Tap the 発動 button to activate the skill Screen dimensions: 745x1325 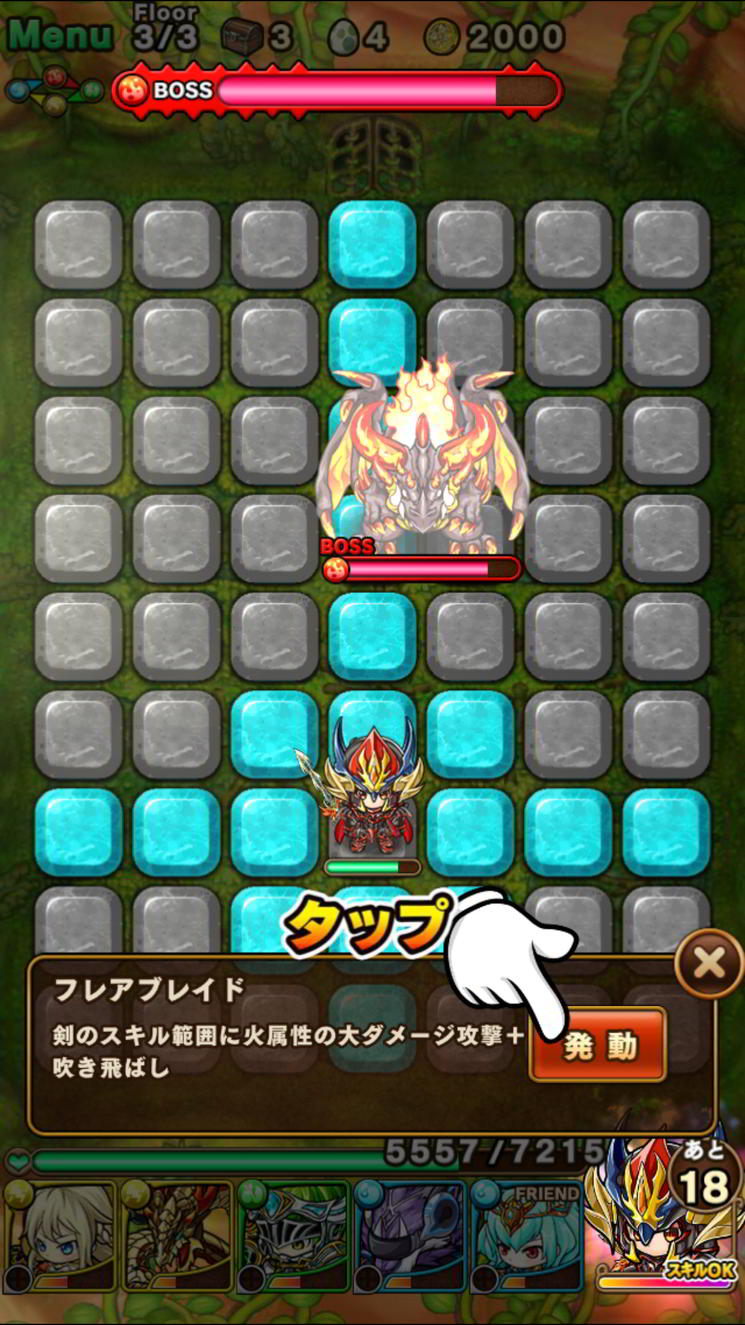click(598, 1045)
